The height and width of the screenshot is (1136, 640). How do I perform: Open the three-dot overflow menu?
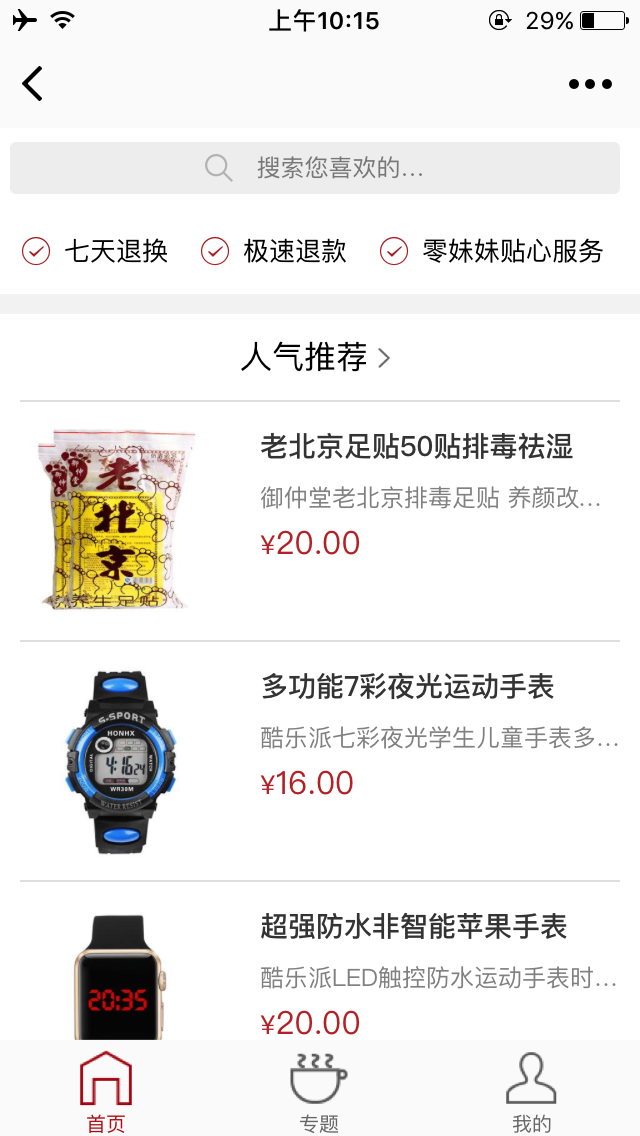590,84
